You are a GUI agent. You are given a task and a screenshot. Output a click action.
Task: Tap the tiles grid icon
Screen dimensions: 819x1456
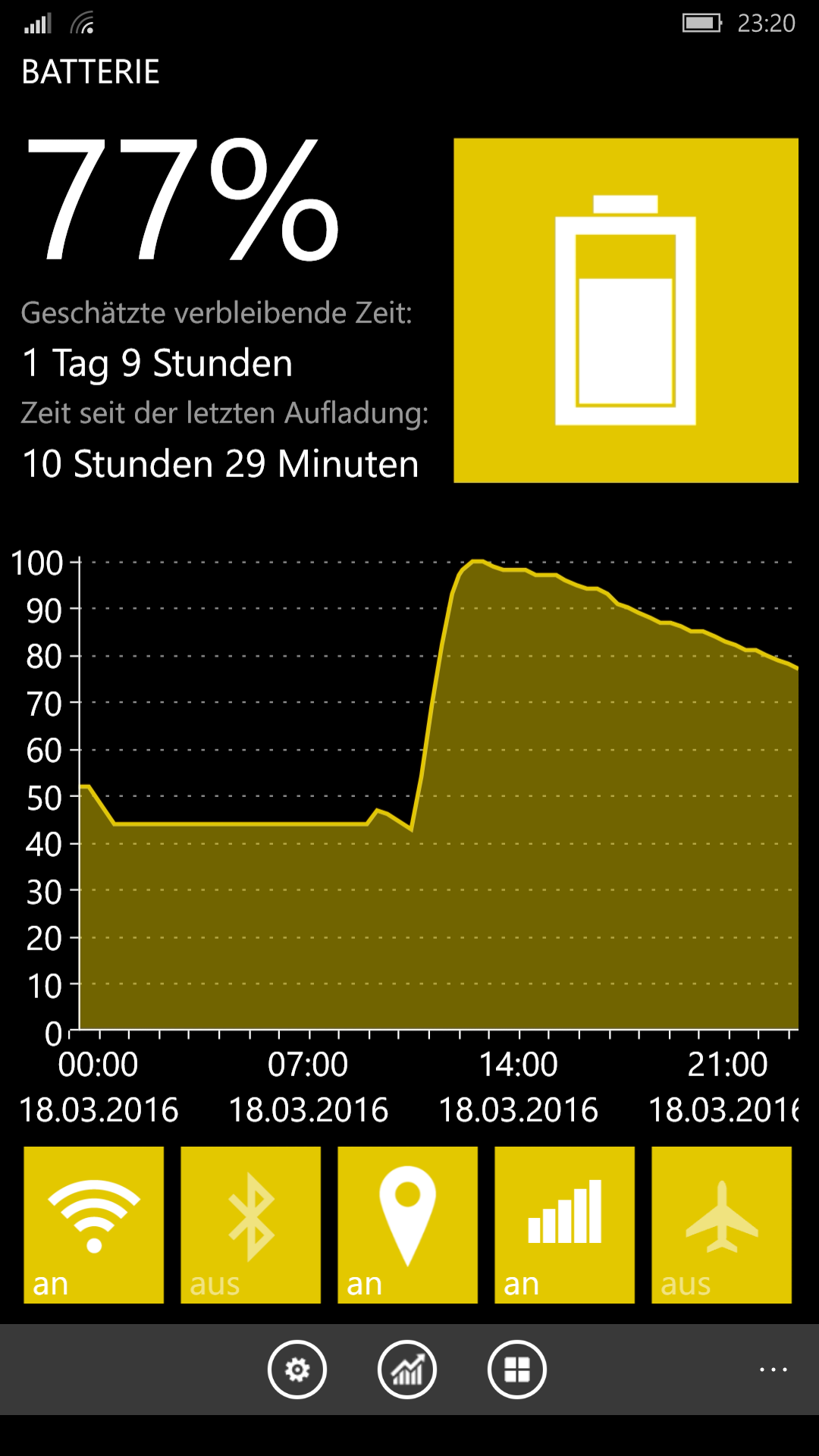coord(517,1370)
